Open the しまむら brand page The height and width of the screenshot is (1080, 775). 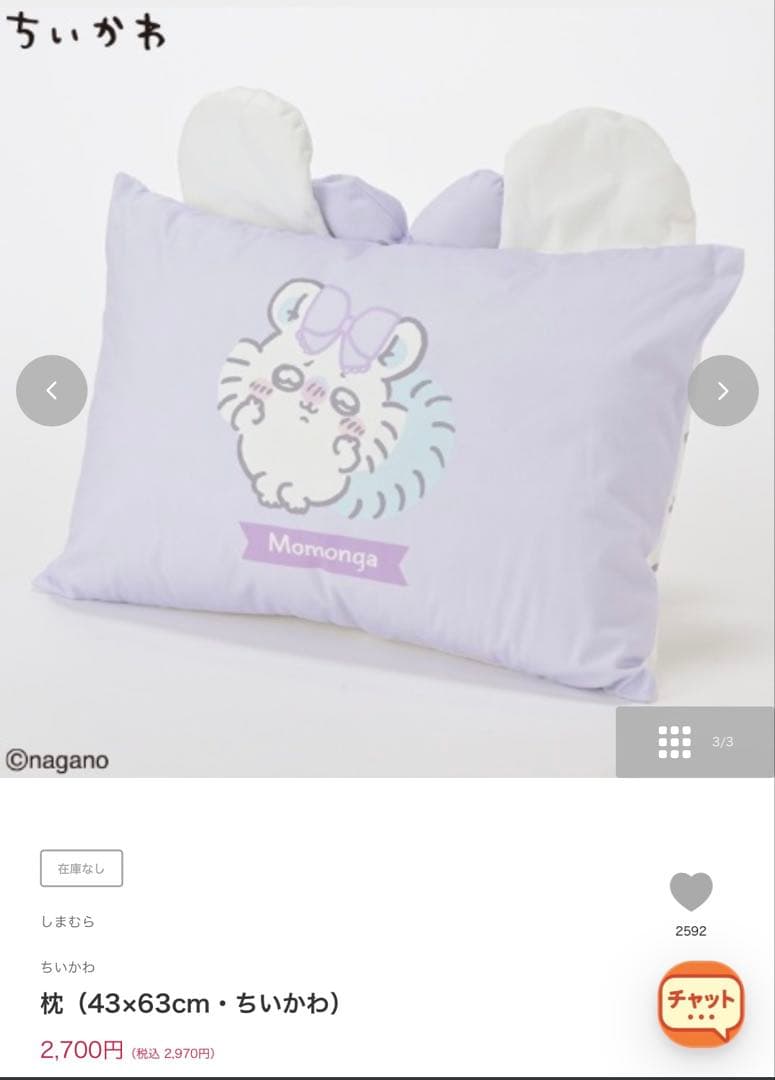point(67,922)
